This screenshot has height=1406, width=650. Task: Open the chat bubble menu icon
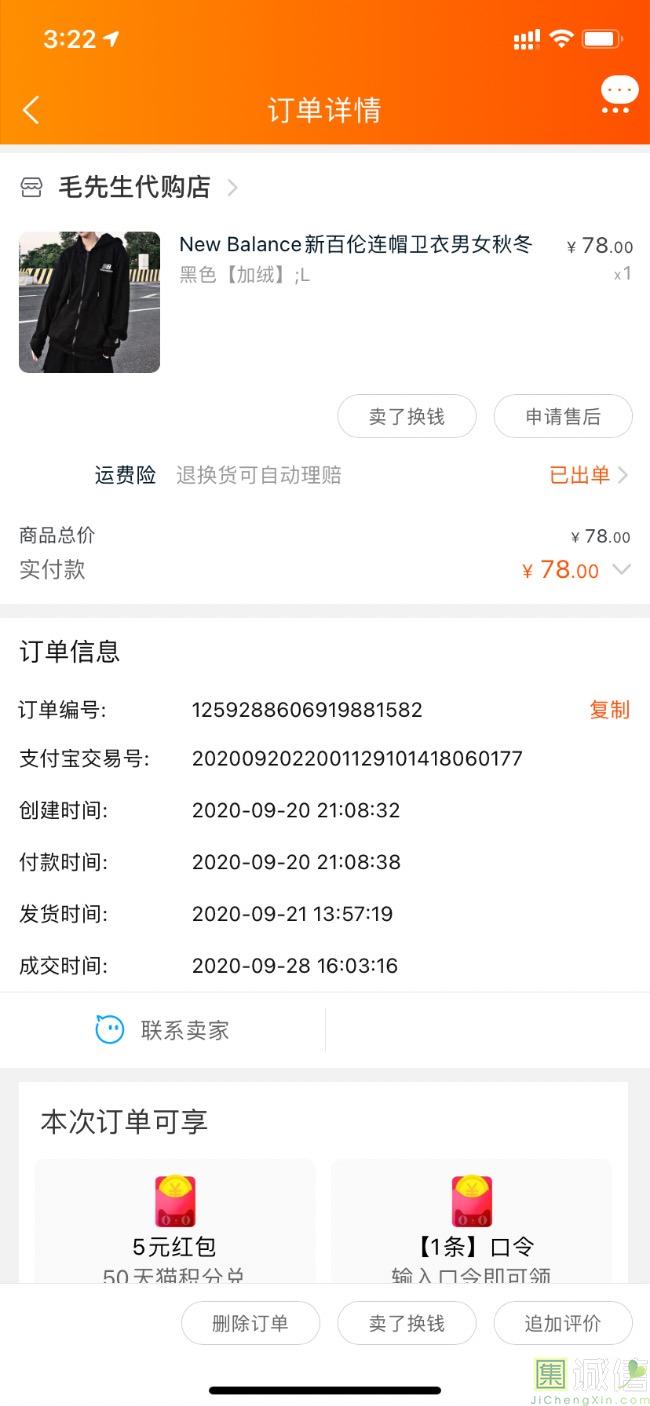pyautogui.click(x=619, y=95)
